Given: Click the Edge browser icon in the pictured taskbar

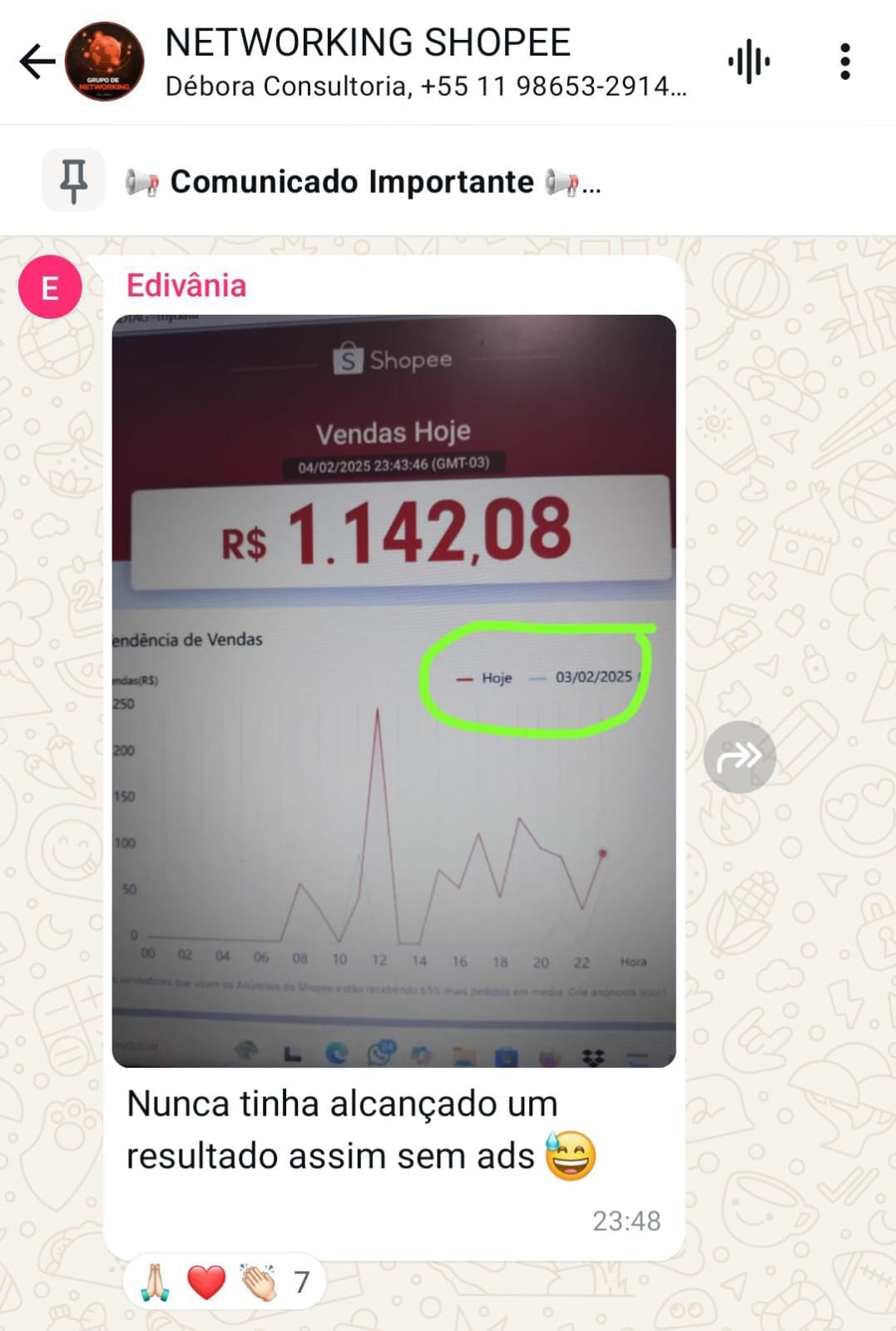Looking at the screenshot, I should [337, 1050].
